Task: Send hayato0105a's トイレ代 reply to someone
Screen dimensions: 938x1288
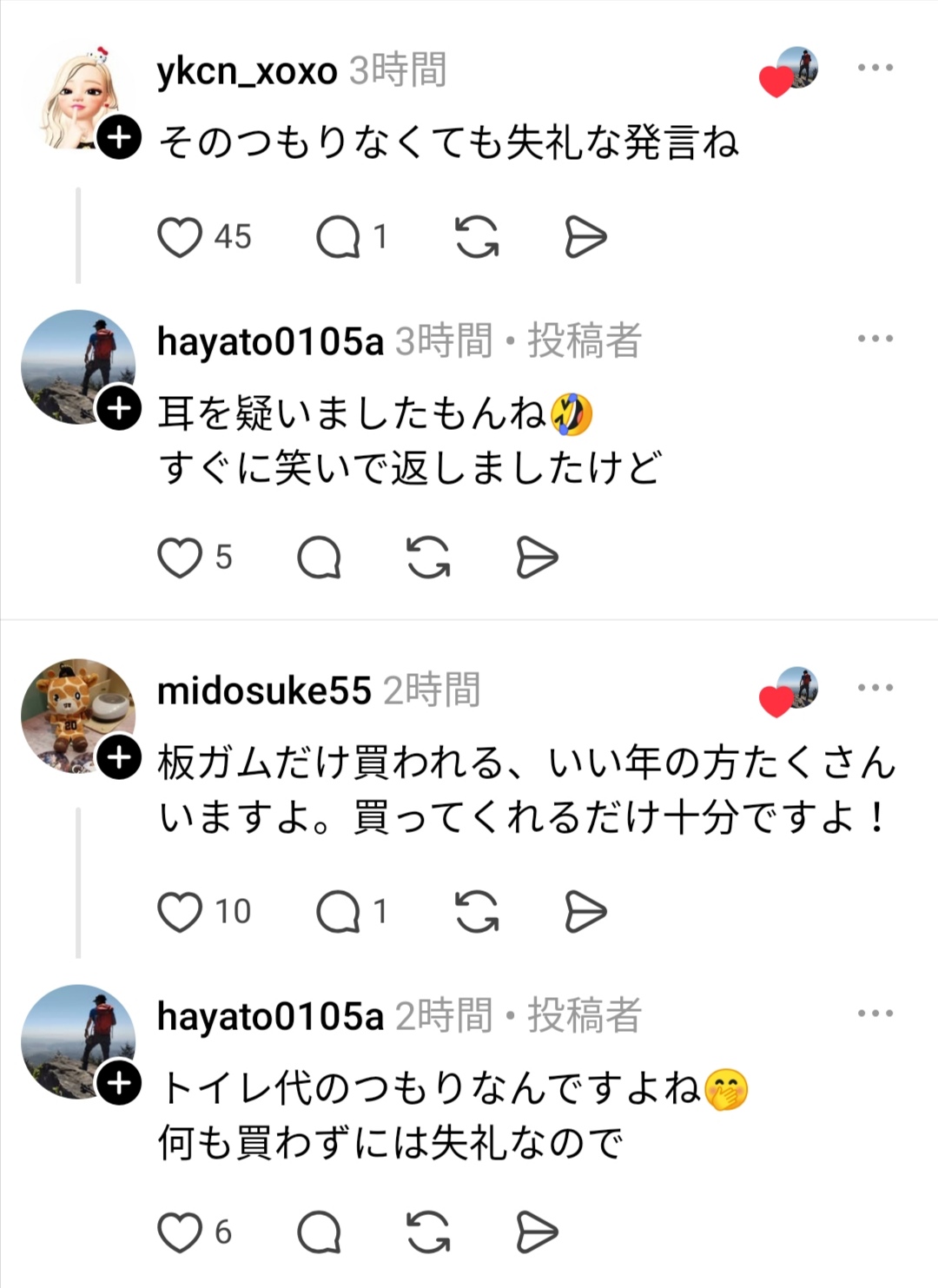Action: point(536,1232)
